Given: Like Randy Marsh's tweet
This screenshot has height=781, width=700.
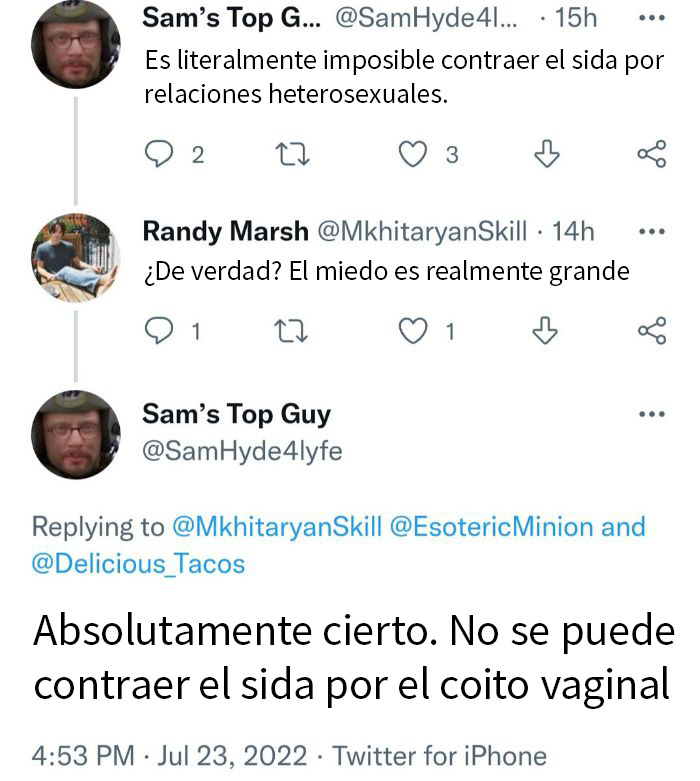Looking at the screenshot, I should point(412,331).
